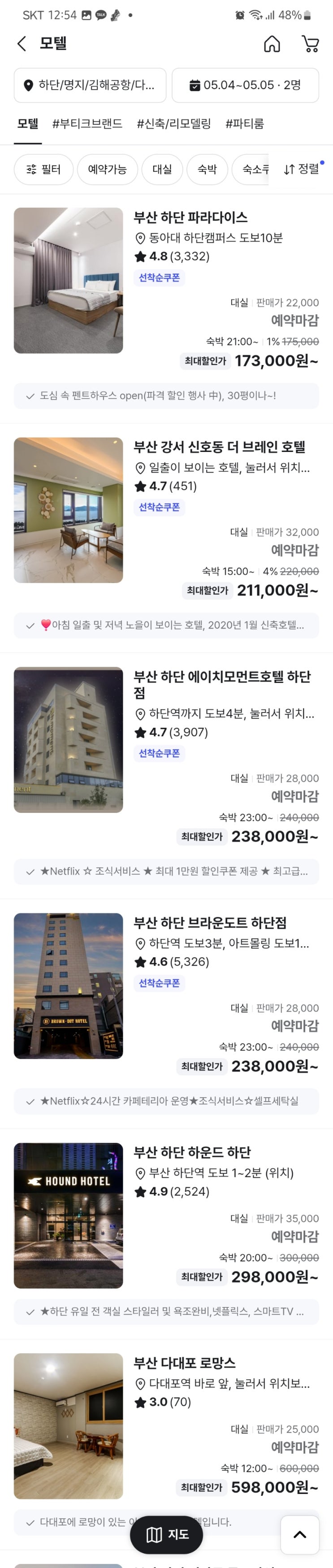333x1568 pixels.
Task: Open 부산 하단 브라운도트 하단점
Action: 210,922
